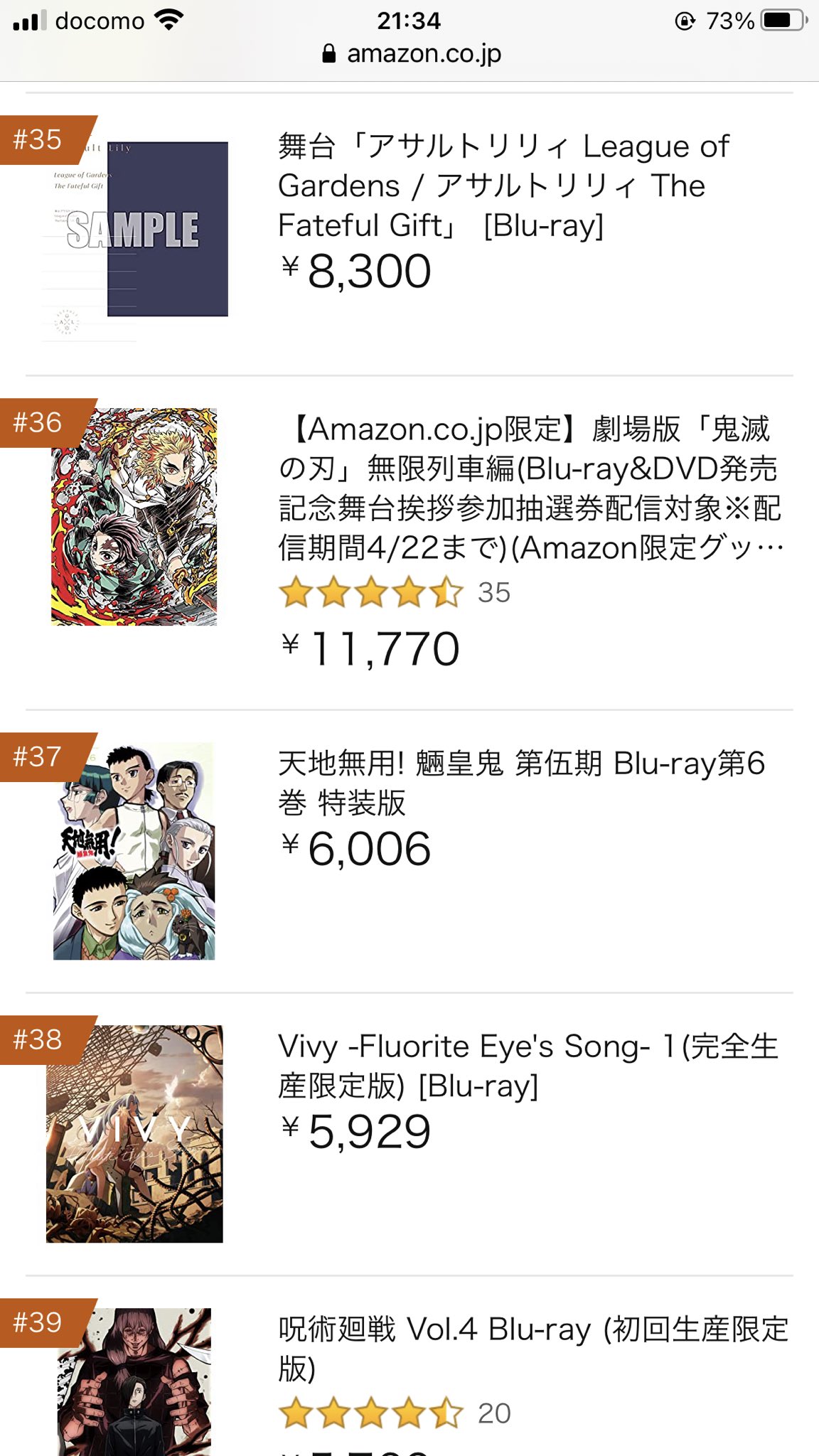Open the Amazon.co.jp限定 鬼滅の刃 無限列車編 title
This screenshot has height=1456, width=819.
tap(530, 488)
